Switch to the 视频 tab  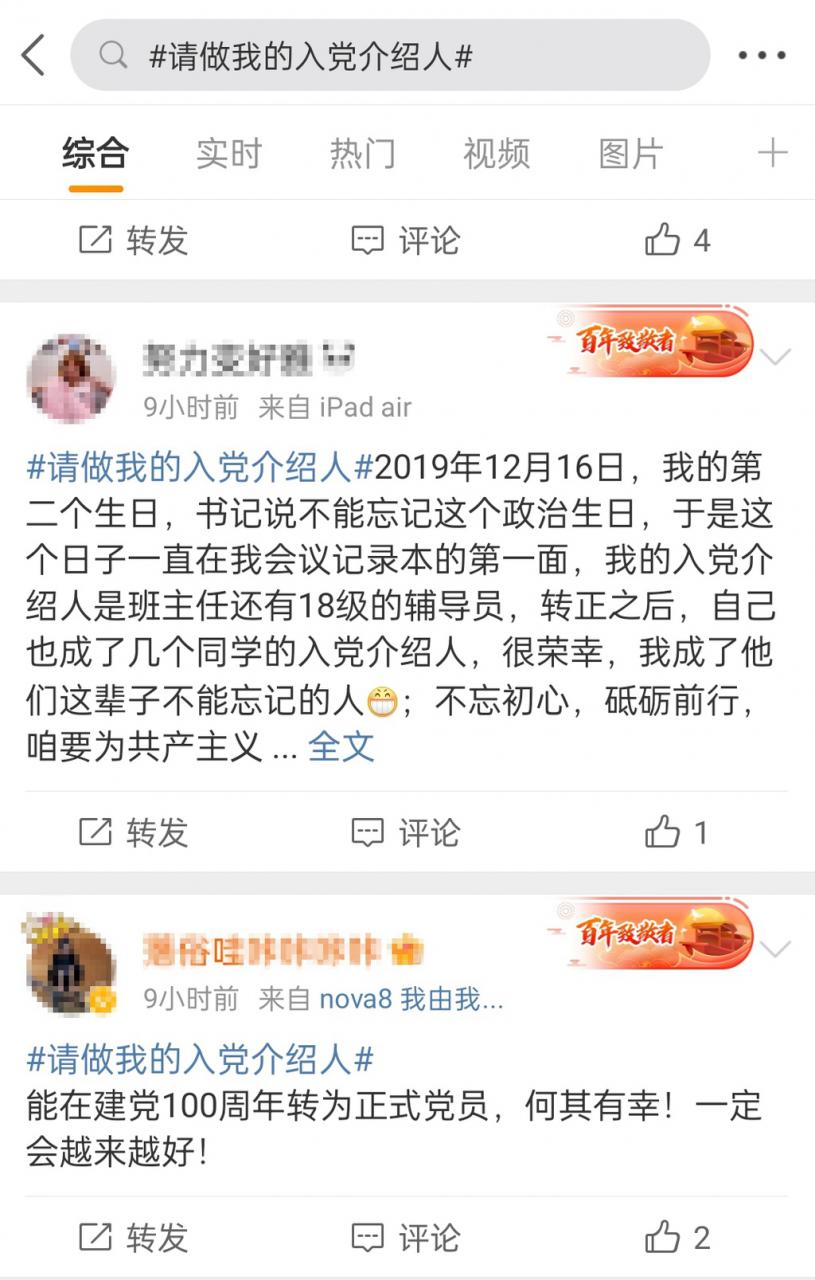point(496,154)
